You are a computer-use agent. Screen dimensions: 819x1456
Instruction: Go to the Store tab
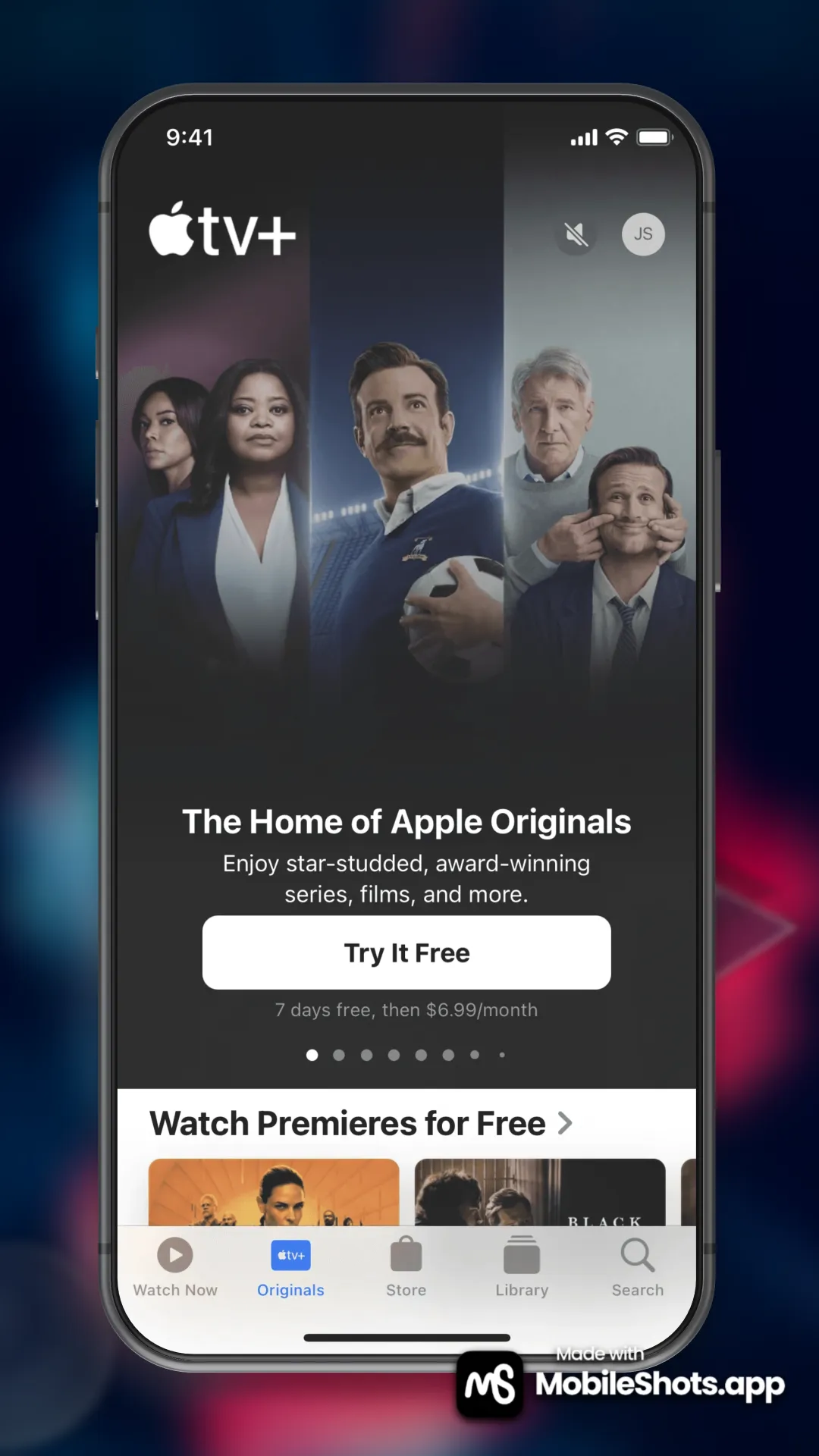(x=406, y=1268)
